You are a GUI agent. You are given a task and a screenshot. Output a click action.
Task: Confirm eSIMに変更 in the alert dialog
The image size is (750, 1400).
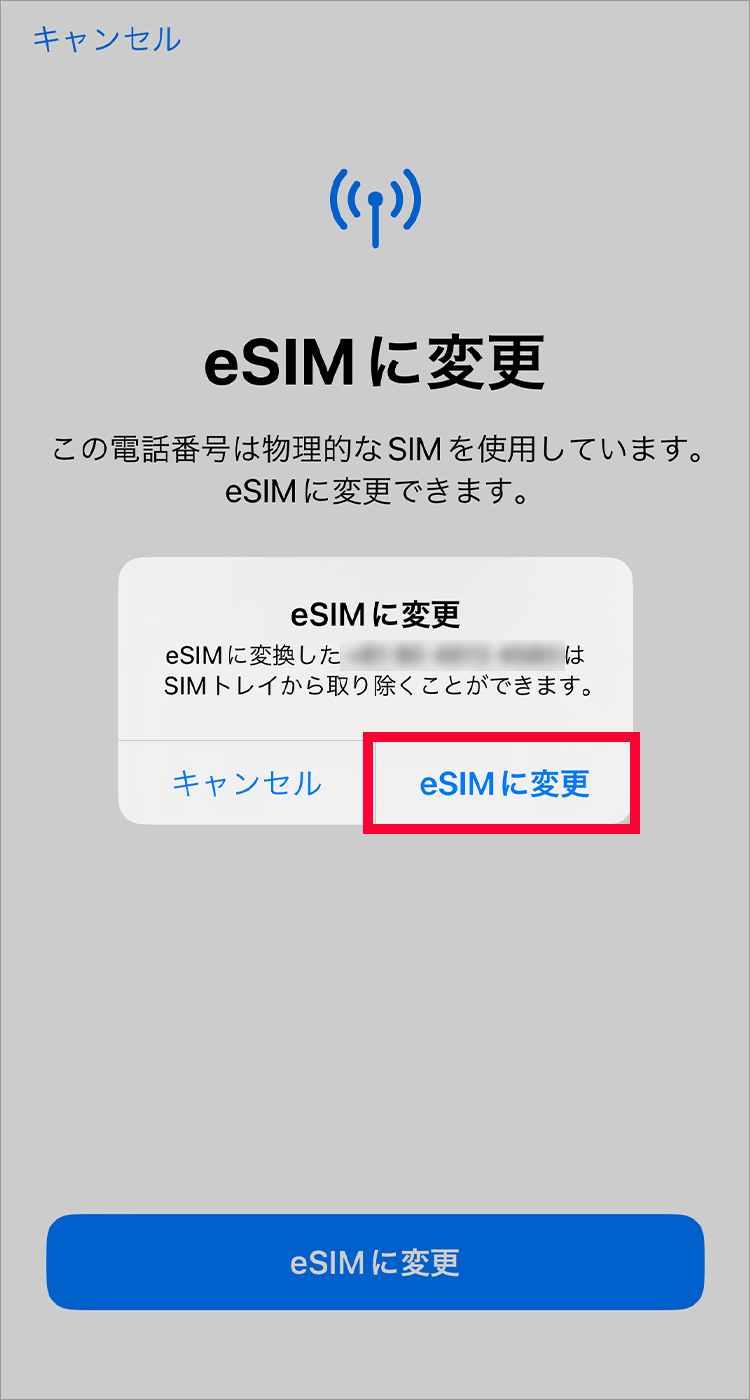pyautogui.click(x=503, y=783)
